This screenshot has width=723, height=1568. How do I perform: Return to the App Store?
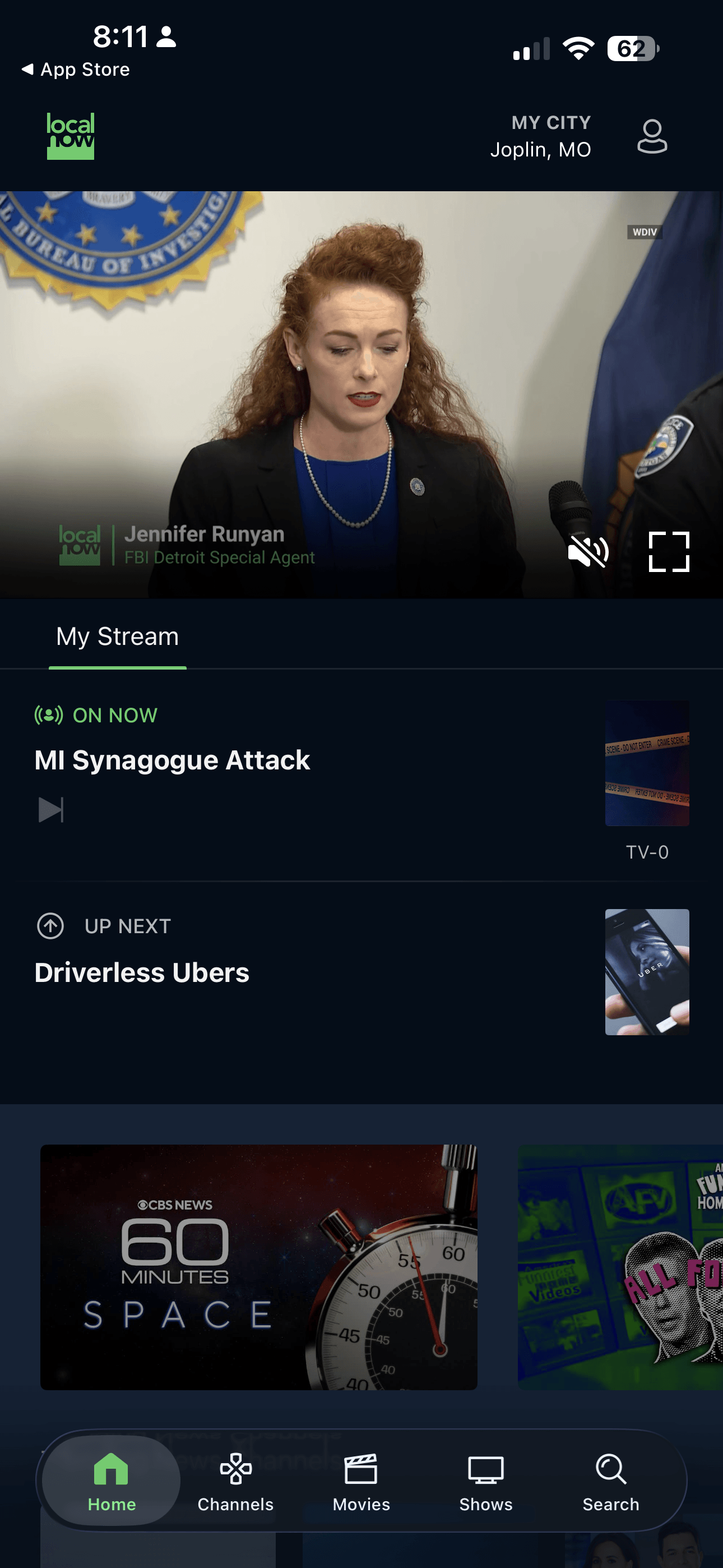tap(76, 70)
